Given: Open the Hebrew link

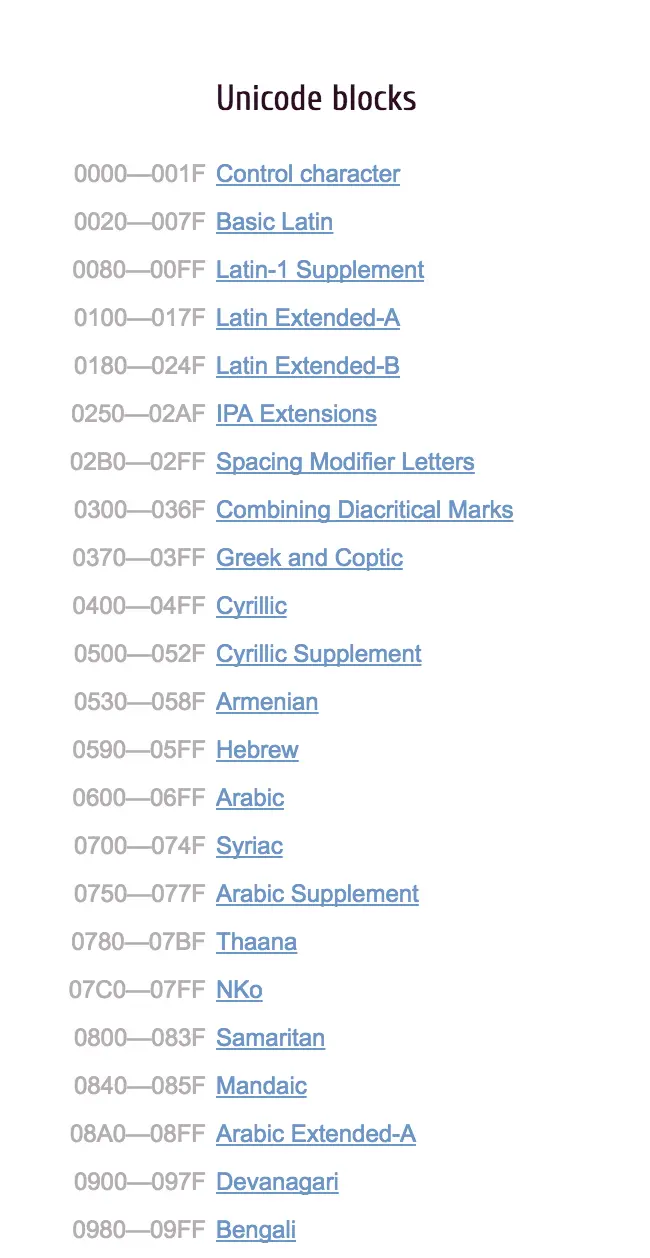Looking at the screenshot, I should (257, 750).
